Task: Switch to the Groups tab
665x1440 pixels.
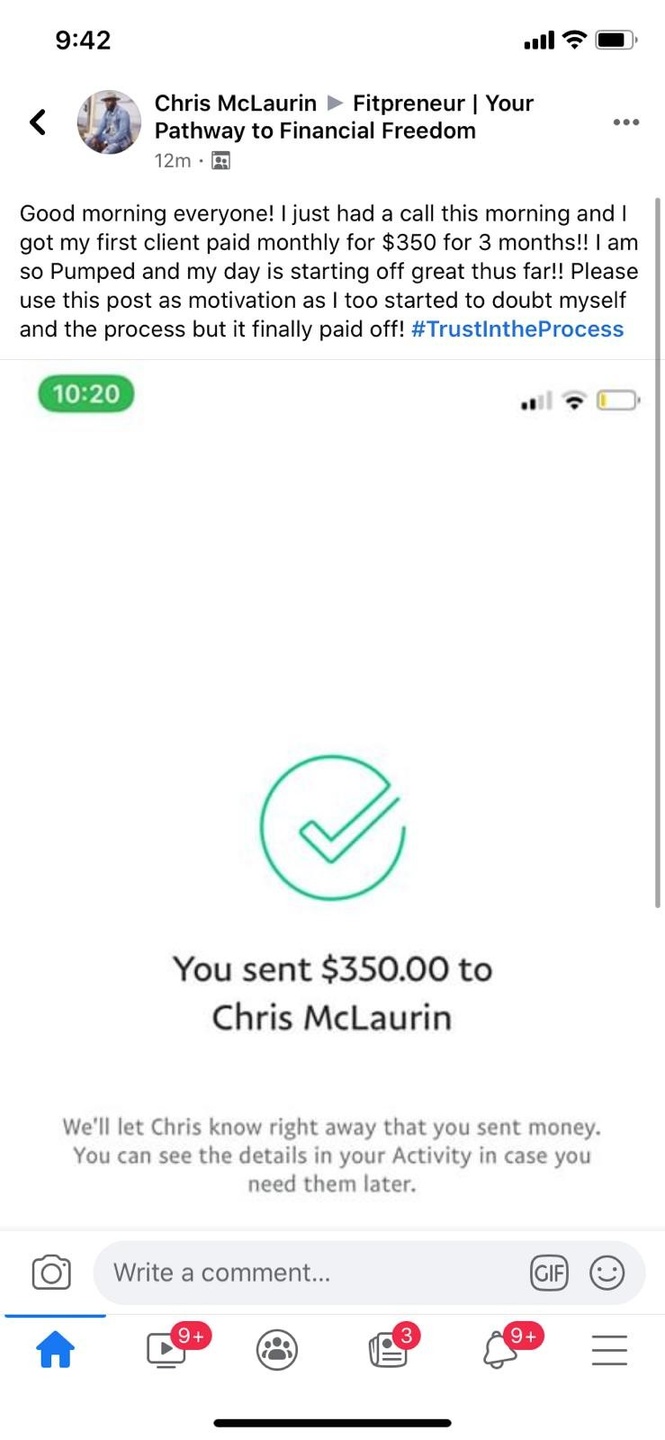Action: [x=277, y=1351]
